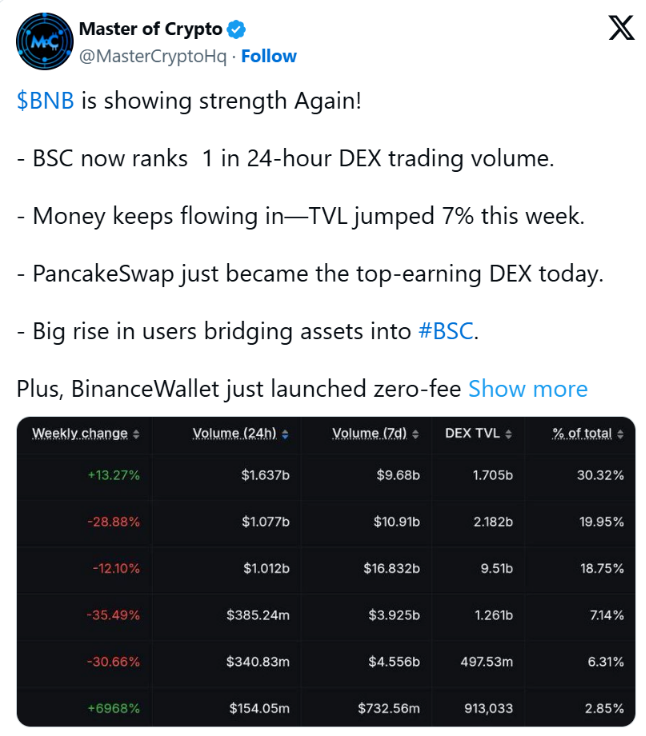646x736 pixels.
Task: Open the @MasterCryptoHq handle
Action: (x=152, y=56)
